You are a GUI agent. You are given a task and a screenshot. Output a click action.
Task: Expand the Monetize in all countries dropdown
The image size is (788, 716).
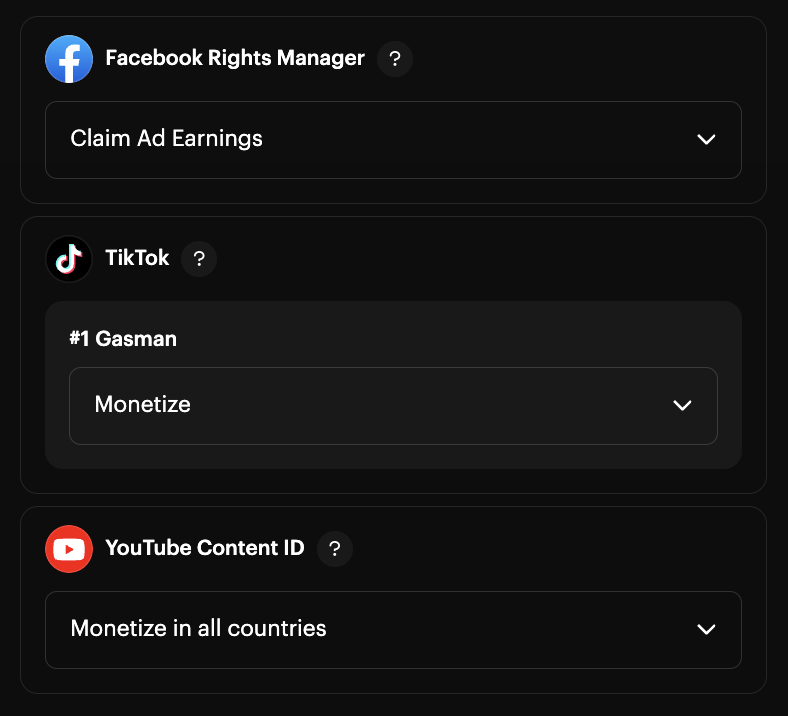click(x=393, y=629)
